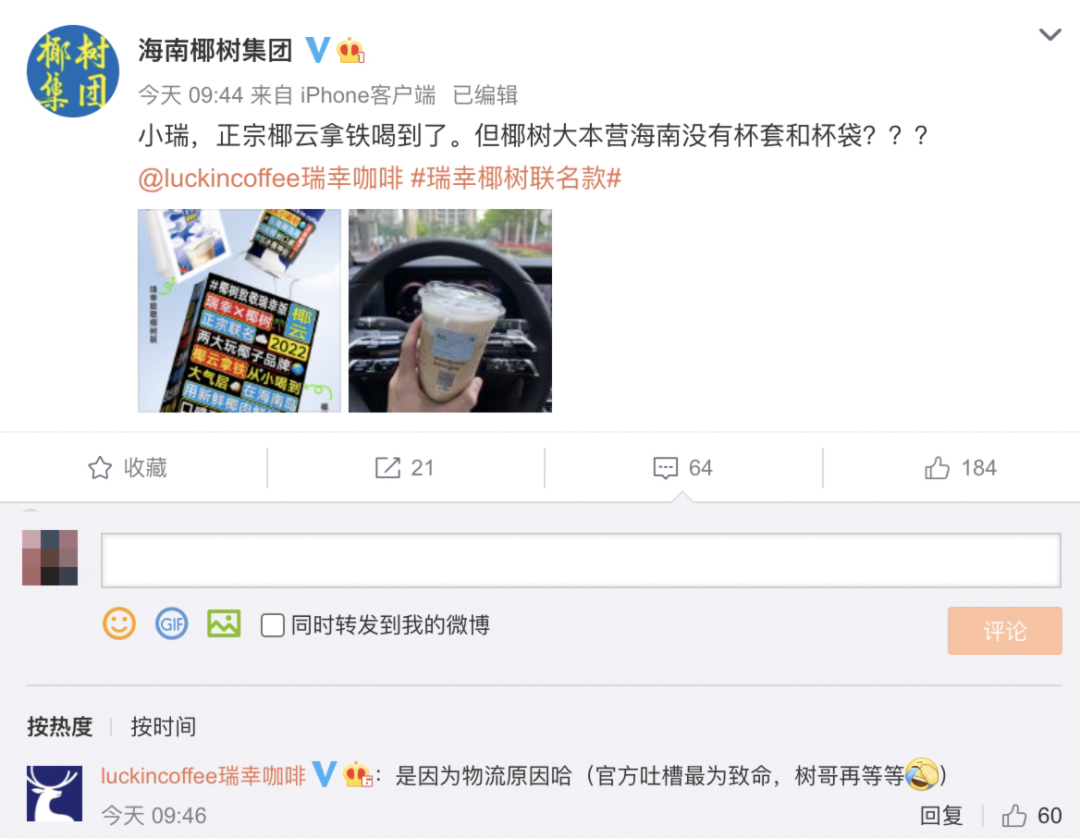Open the #瑞幸椰树联名款# hashtag
Screen dimensions: 1080x838
click(x=516, y=179)
